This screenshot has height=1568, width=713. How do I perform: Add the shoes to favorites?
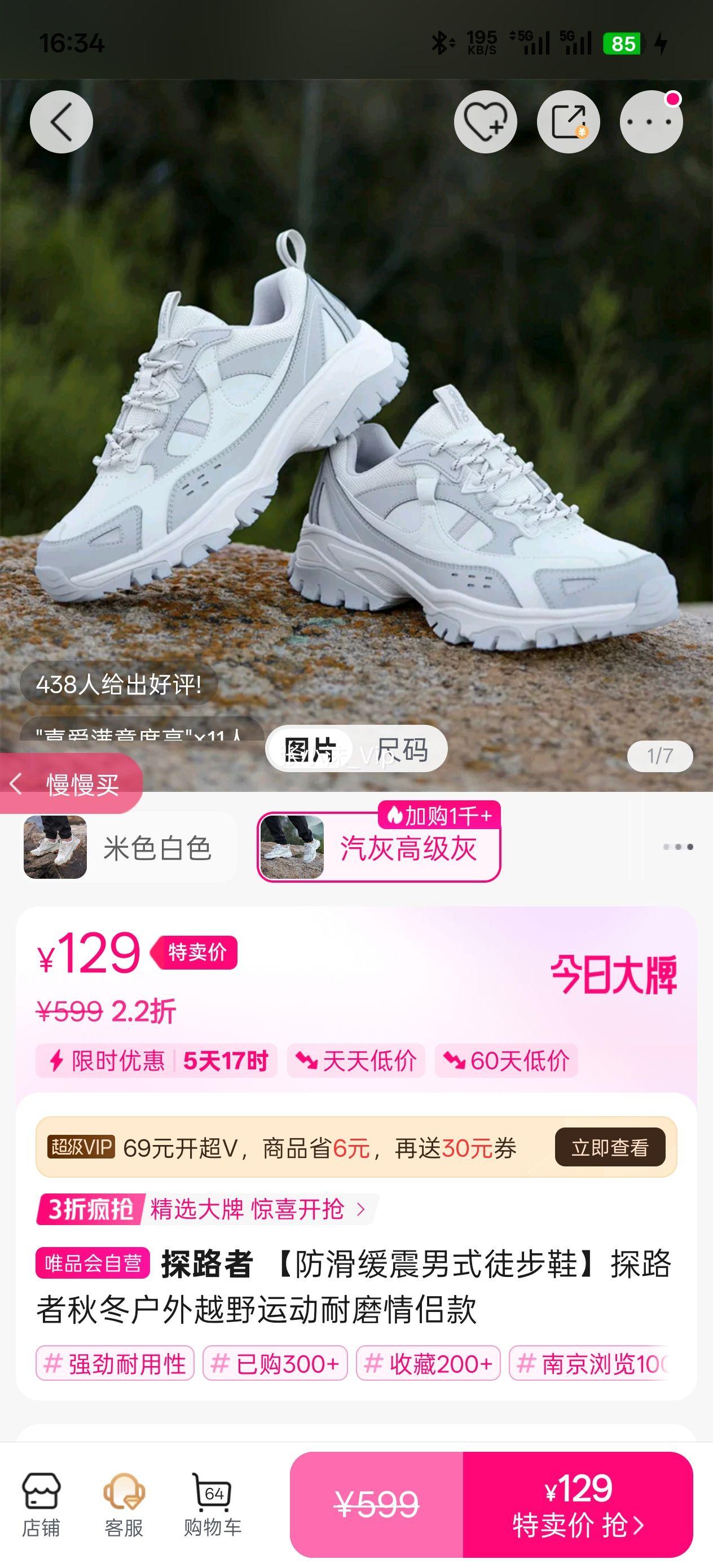(x=485, y=122)
